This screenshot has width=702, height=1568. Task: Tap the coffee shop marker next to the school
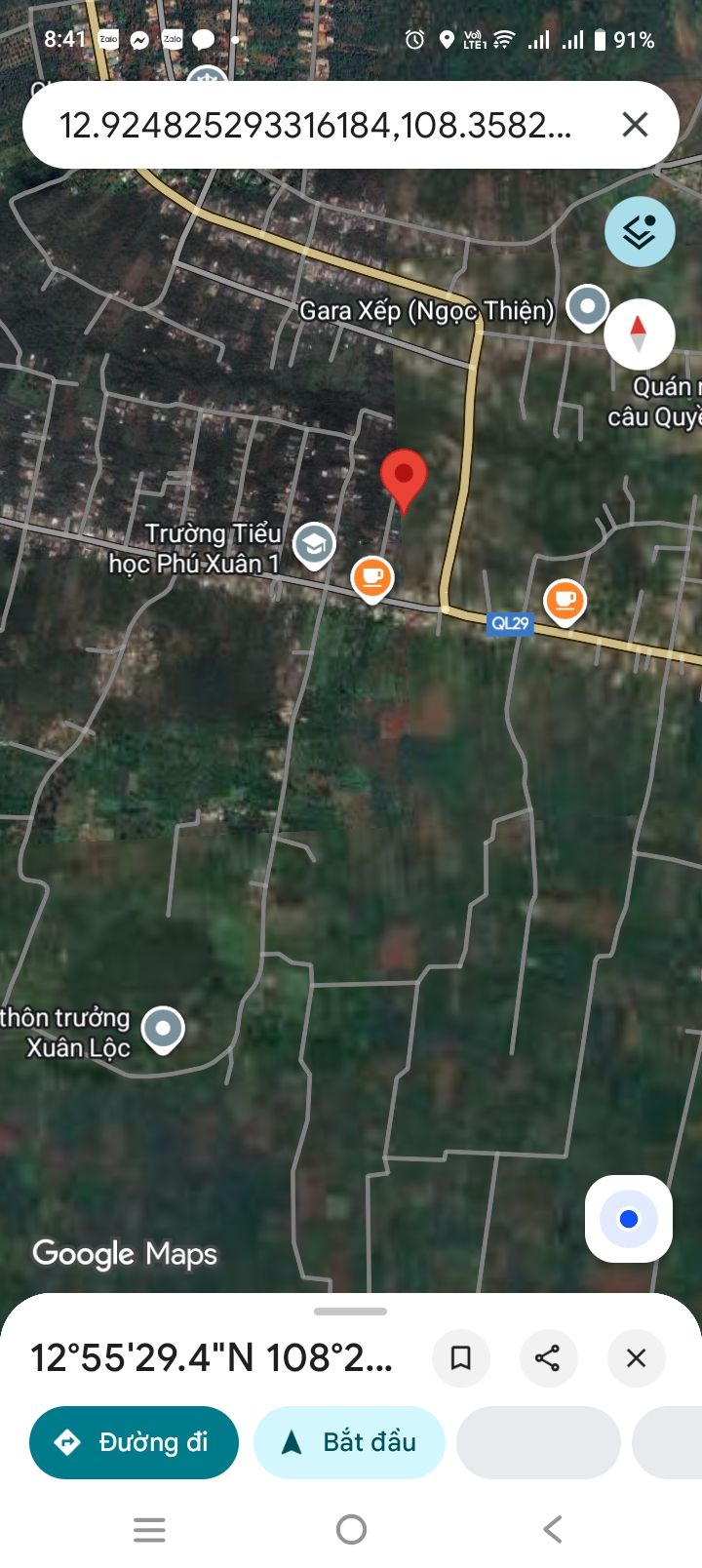pos(371,578)
